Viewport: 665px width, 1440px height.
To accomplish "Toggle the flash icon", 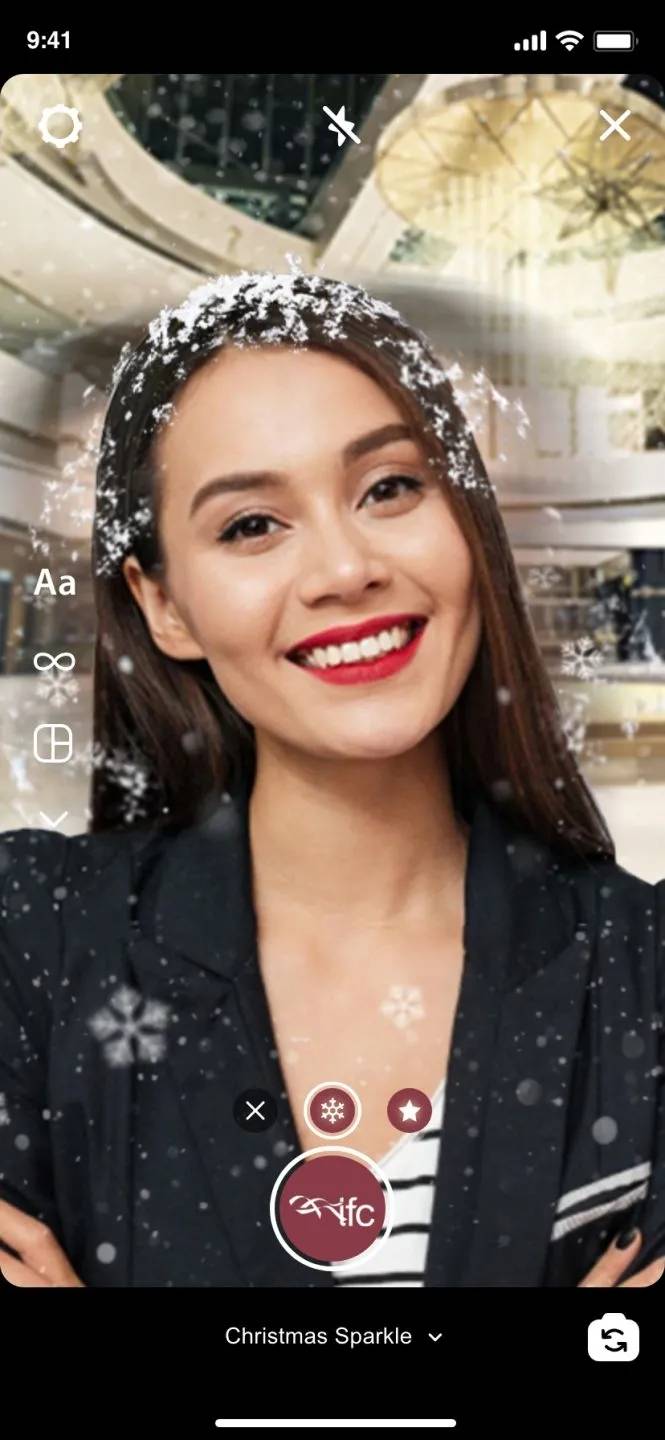I will point(341,126).
